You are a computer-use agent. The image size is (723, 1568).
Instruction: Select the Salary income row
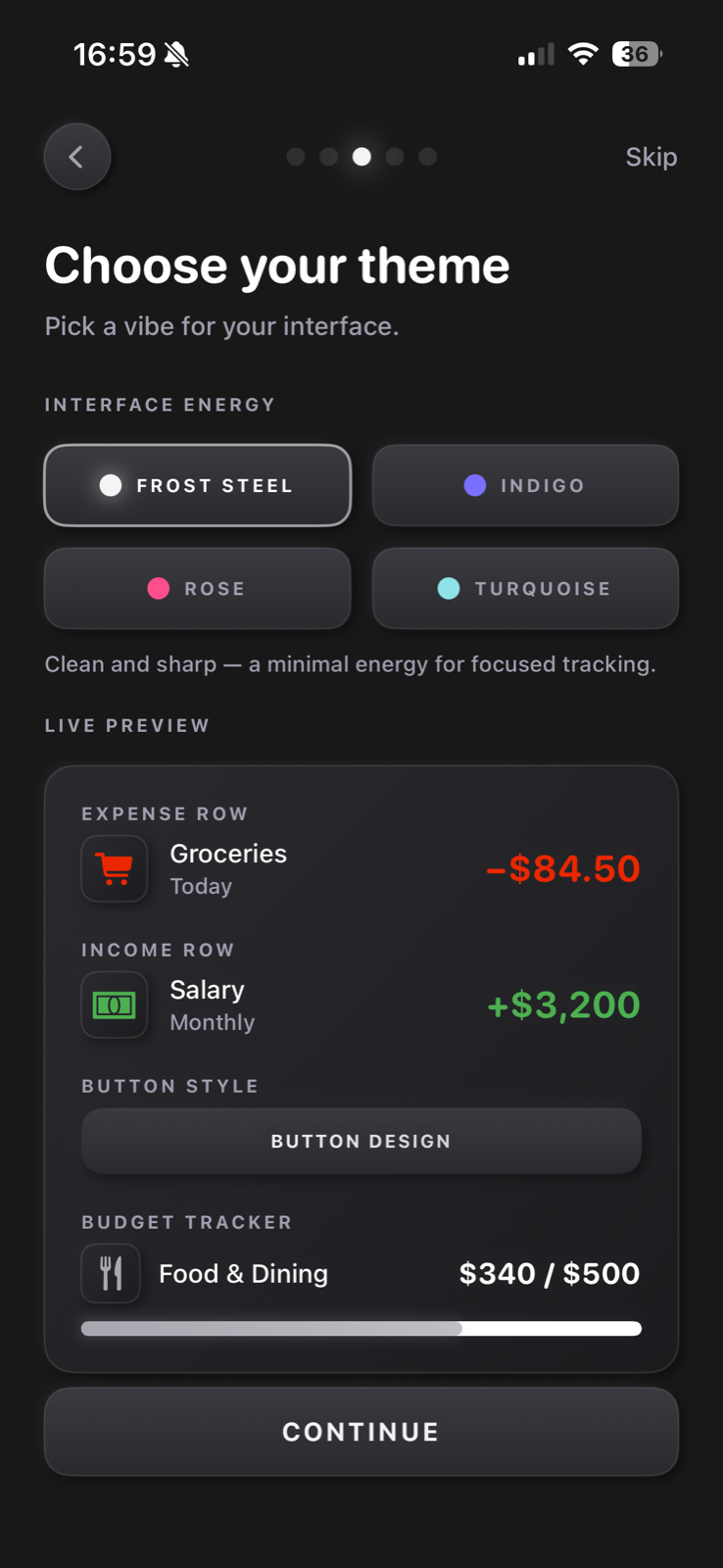361,1004
